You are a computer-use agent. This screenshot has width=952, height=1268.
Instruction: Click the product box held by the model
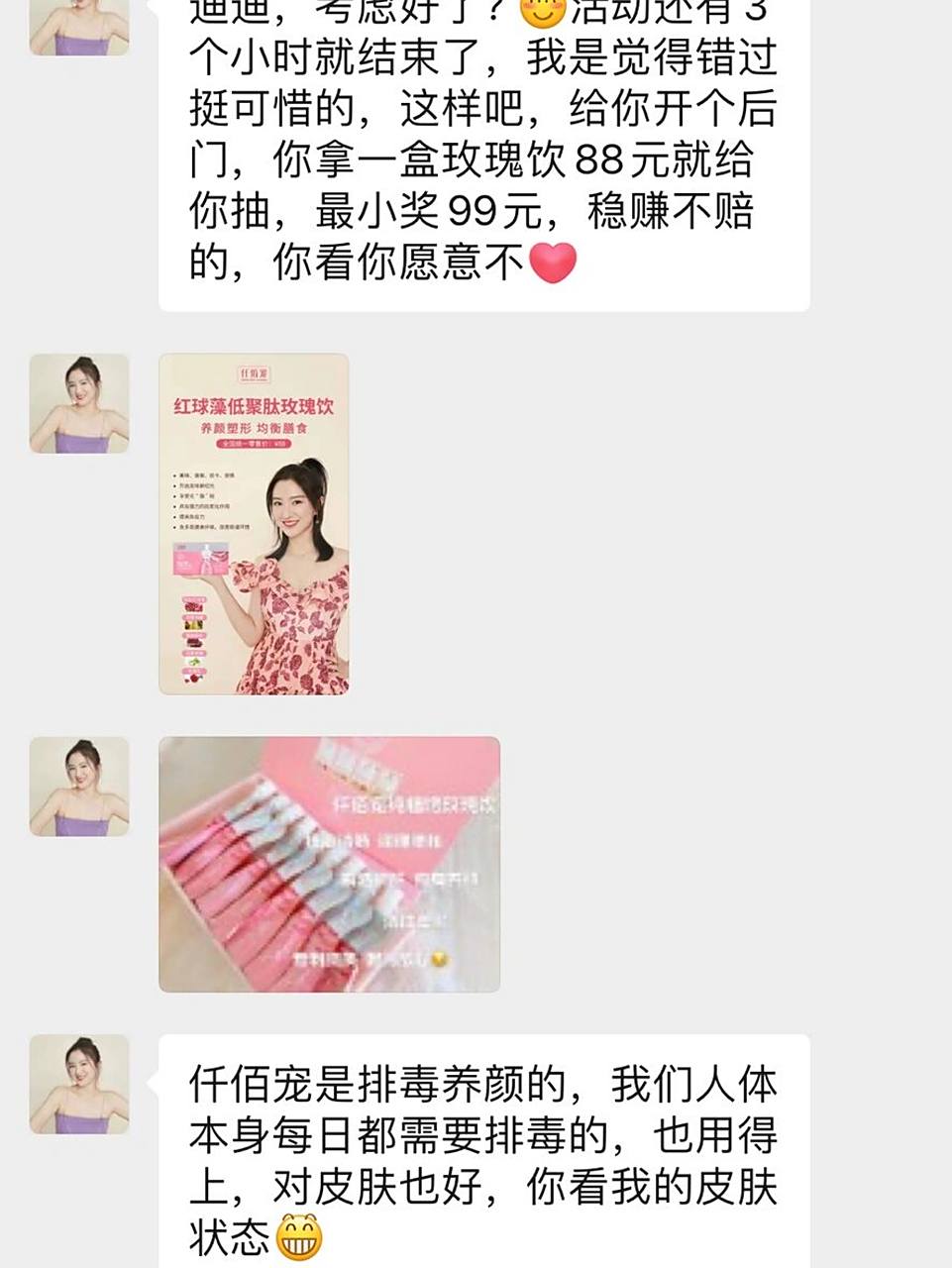click(200, 560)
